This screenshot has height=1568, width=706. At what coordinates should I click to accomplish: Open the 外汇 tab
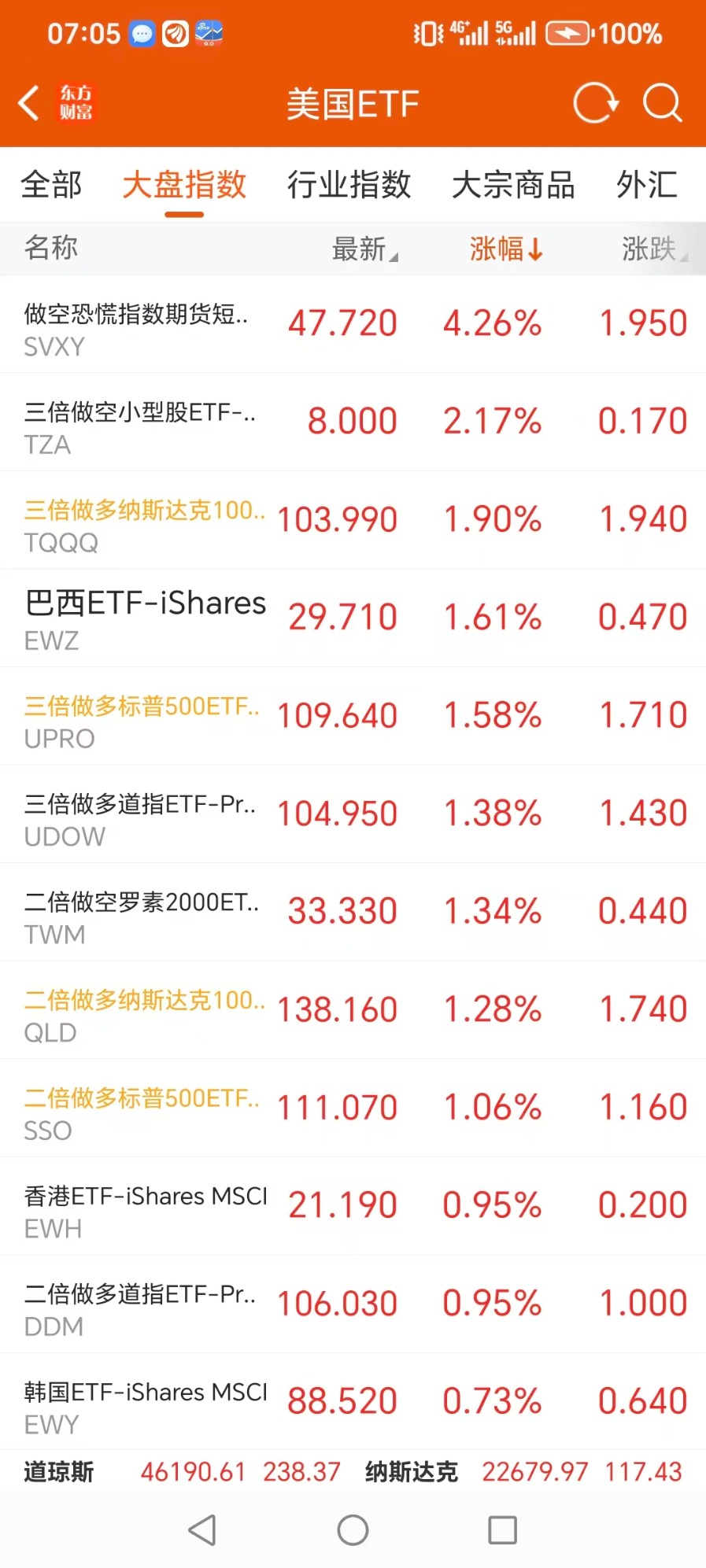point(646,185)
